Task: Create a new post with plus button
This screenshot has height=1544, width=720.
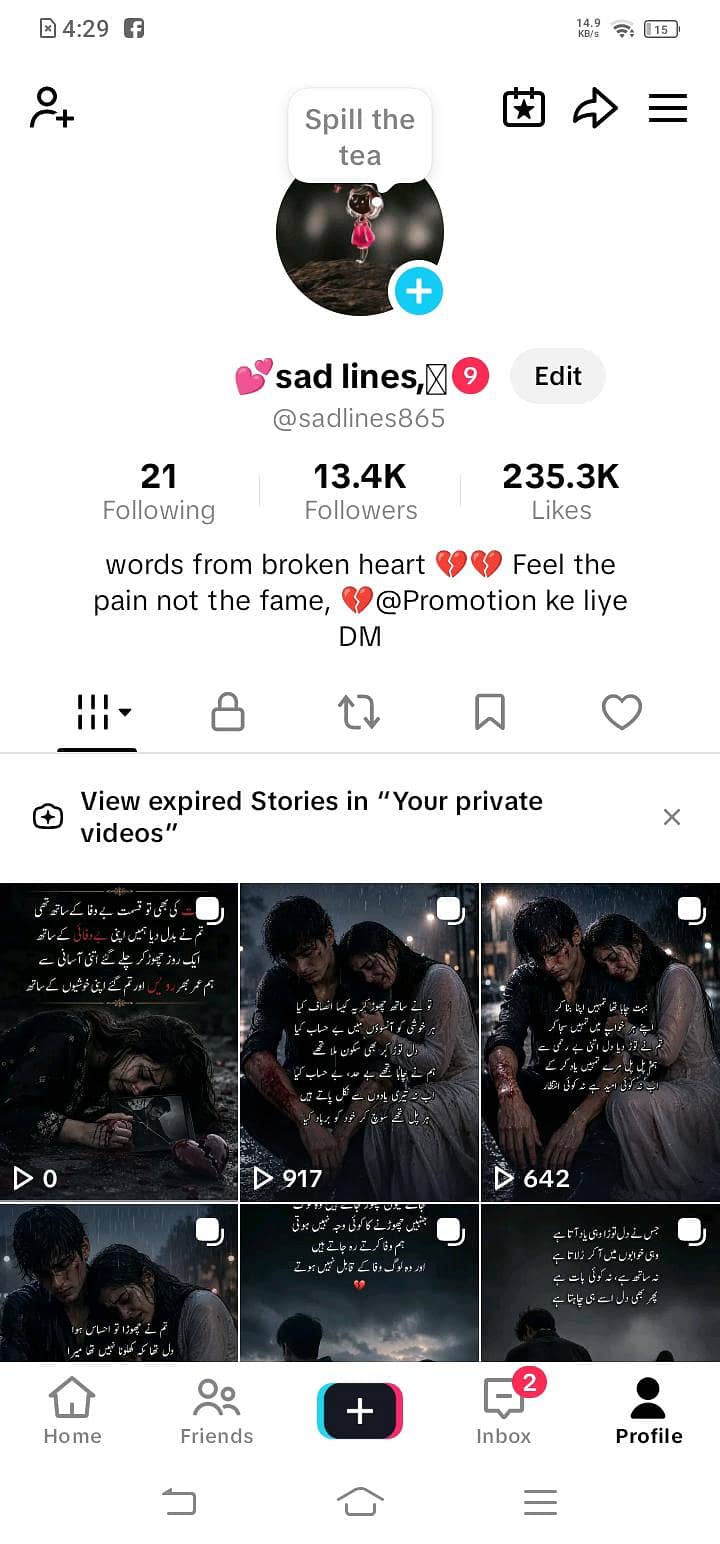Action: (360, 1411)
